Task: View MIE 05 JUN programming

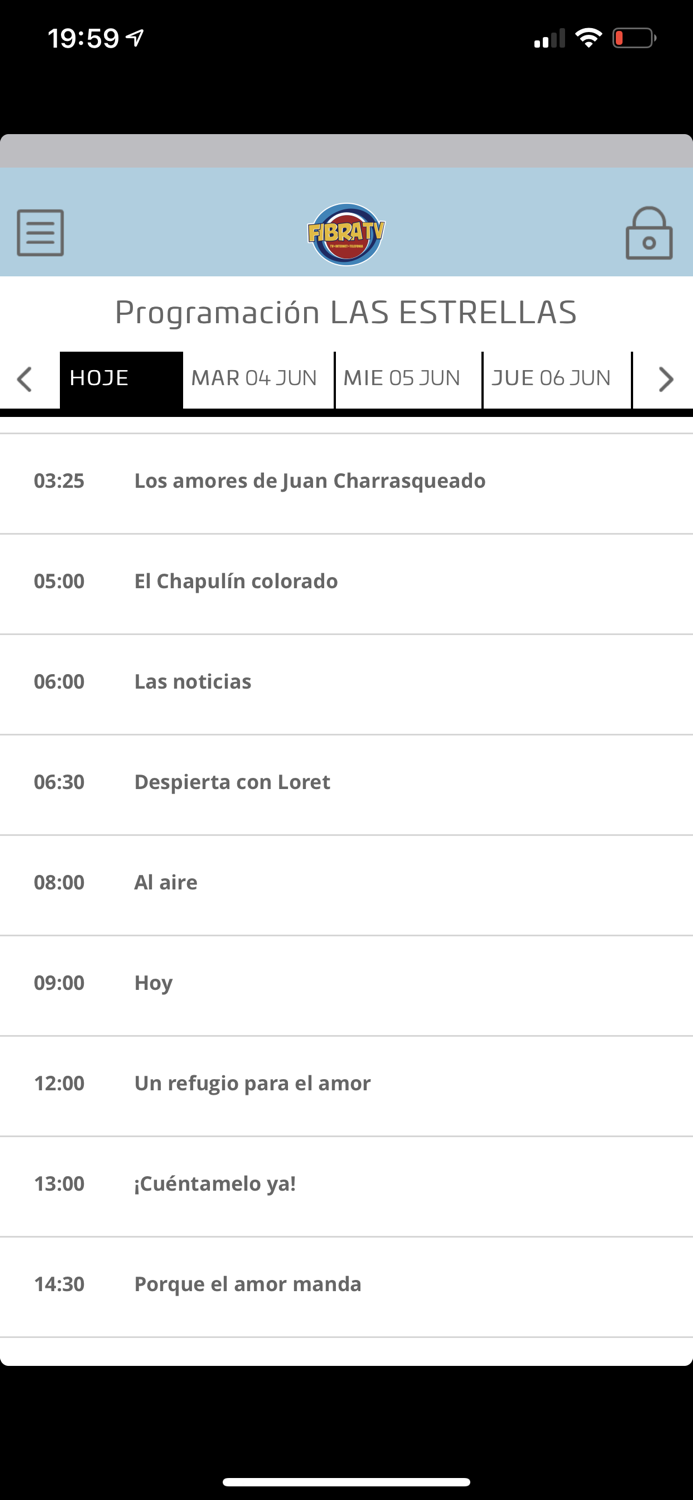Action: pos(402,379)
